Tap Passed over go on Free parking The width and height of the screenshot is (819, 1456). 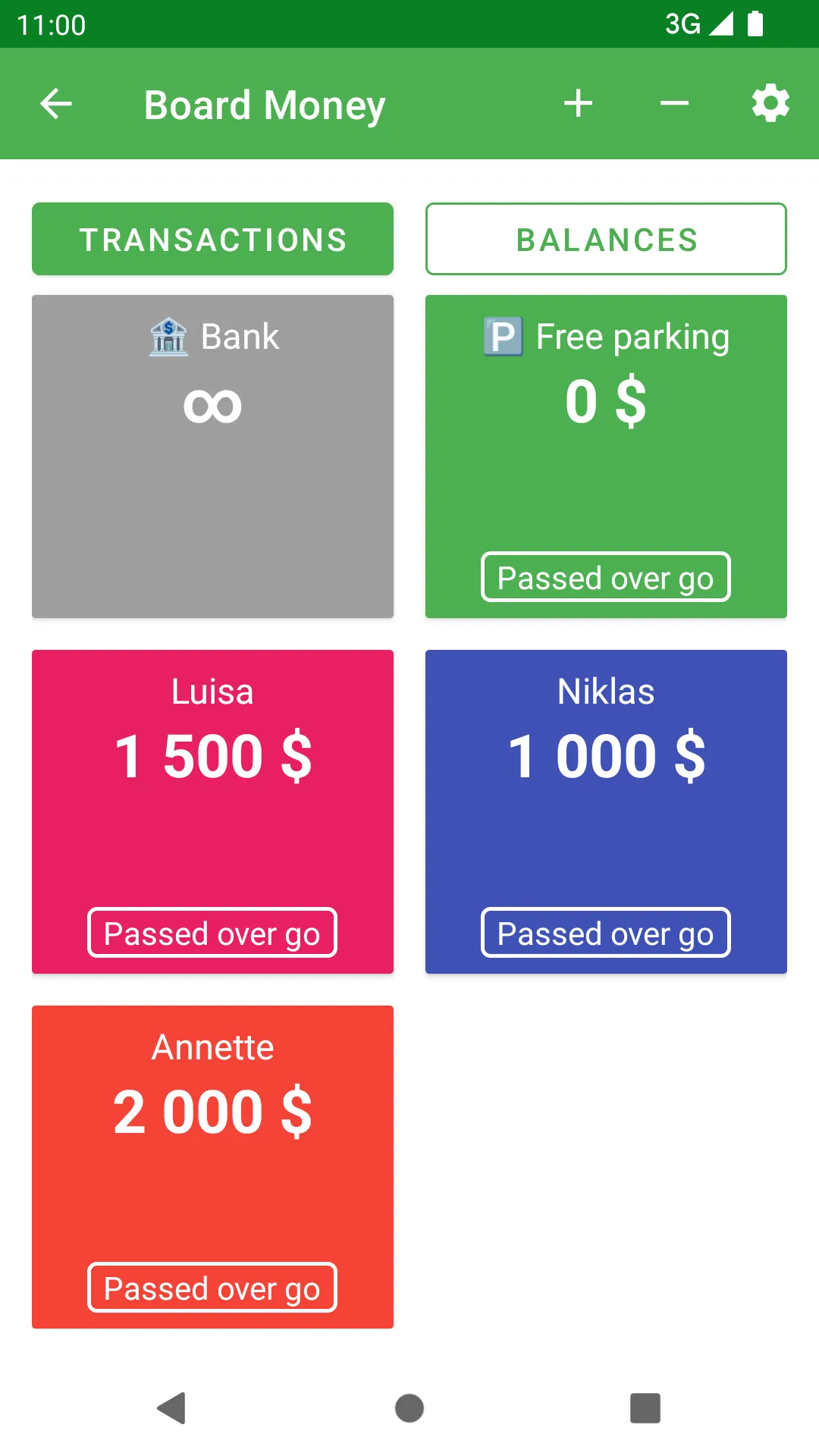606,577
